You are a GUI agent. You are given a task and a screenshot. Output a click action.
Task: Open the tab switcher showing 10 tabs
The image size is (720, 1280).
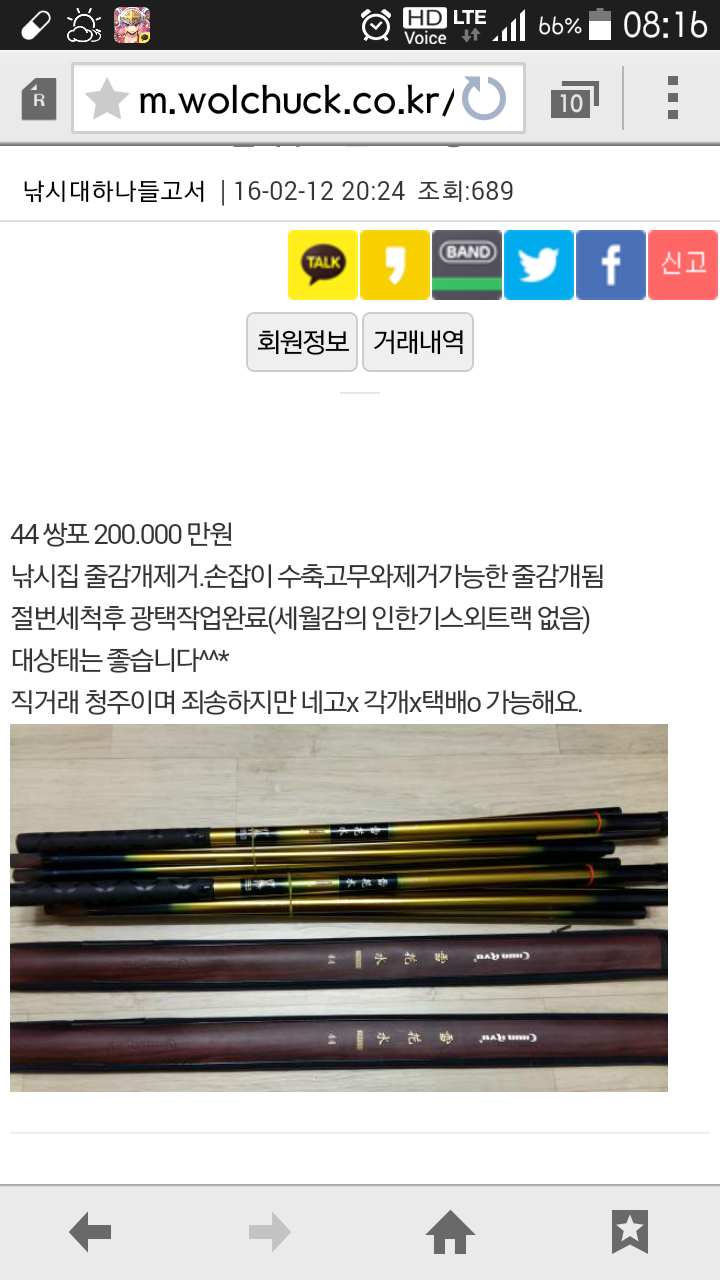573,99
